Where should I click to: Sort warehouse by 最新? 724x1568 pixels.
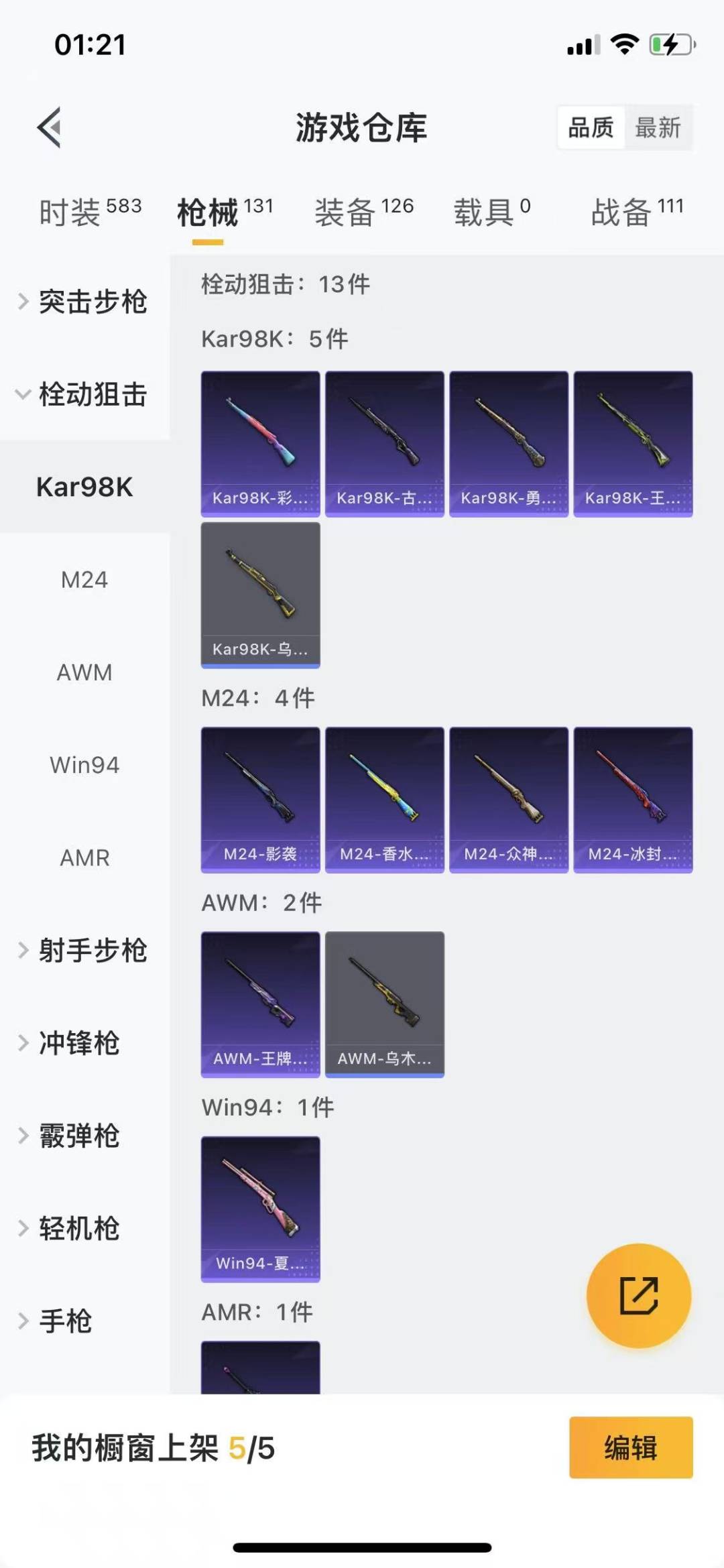(658, 127)
